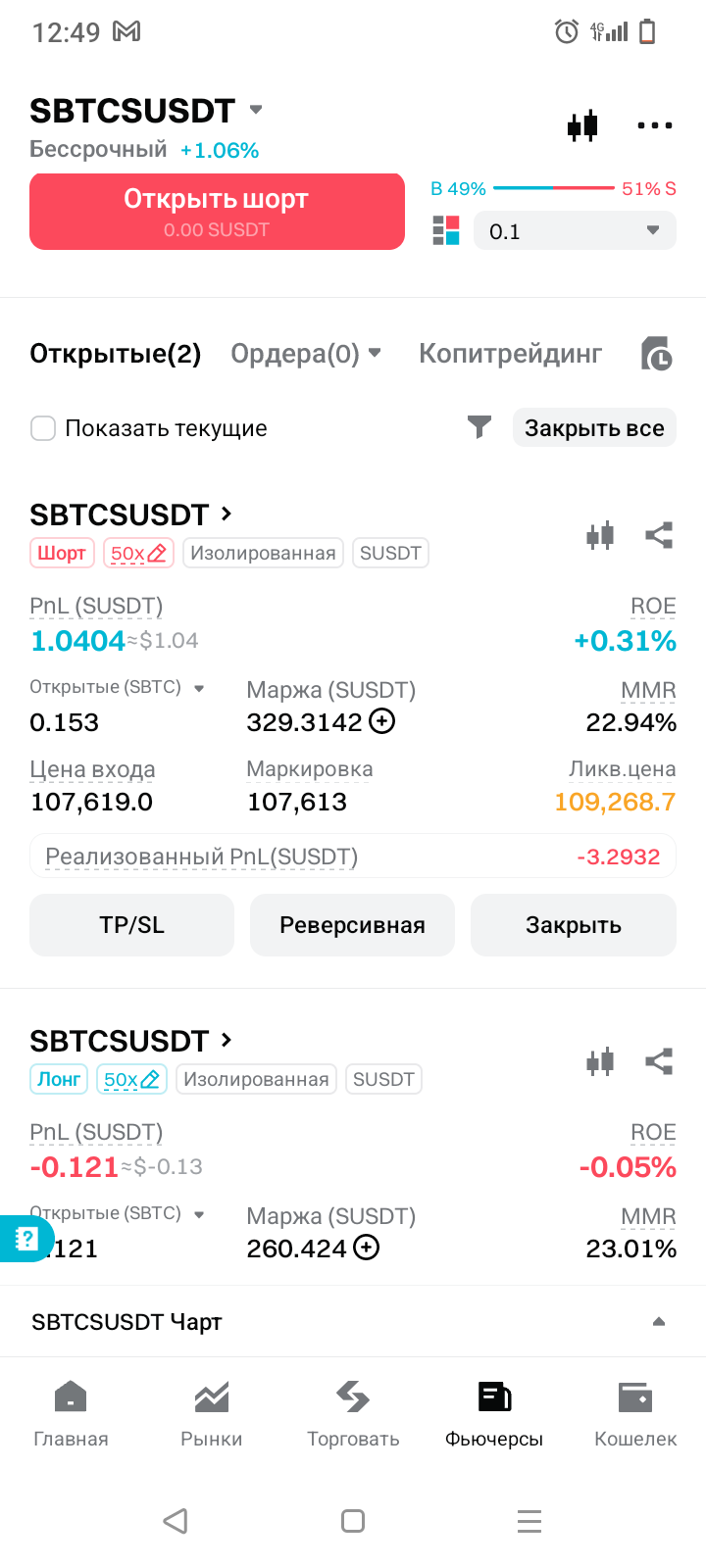The height and width of the screenshot is (1568, 706).
Task: Open the Рынки tab
Action: click(x=212, y=1414)
